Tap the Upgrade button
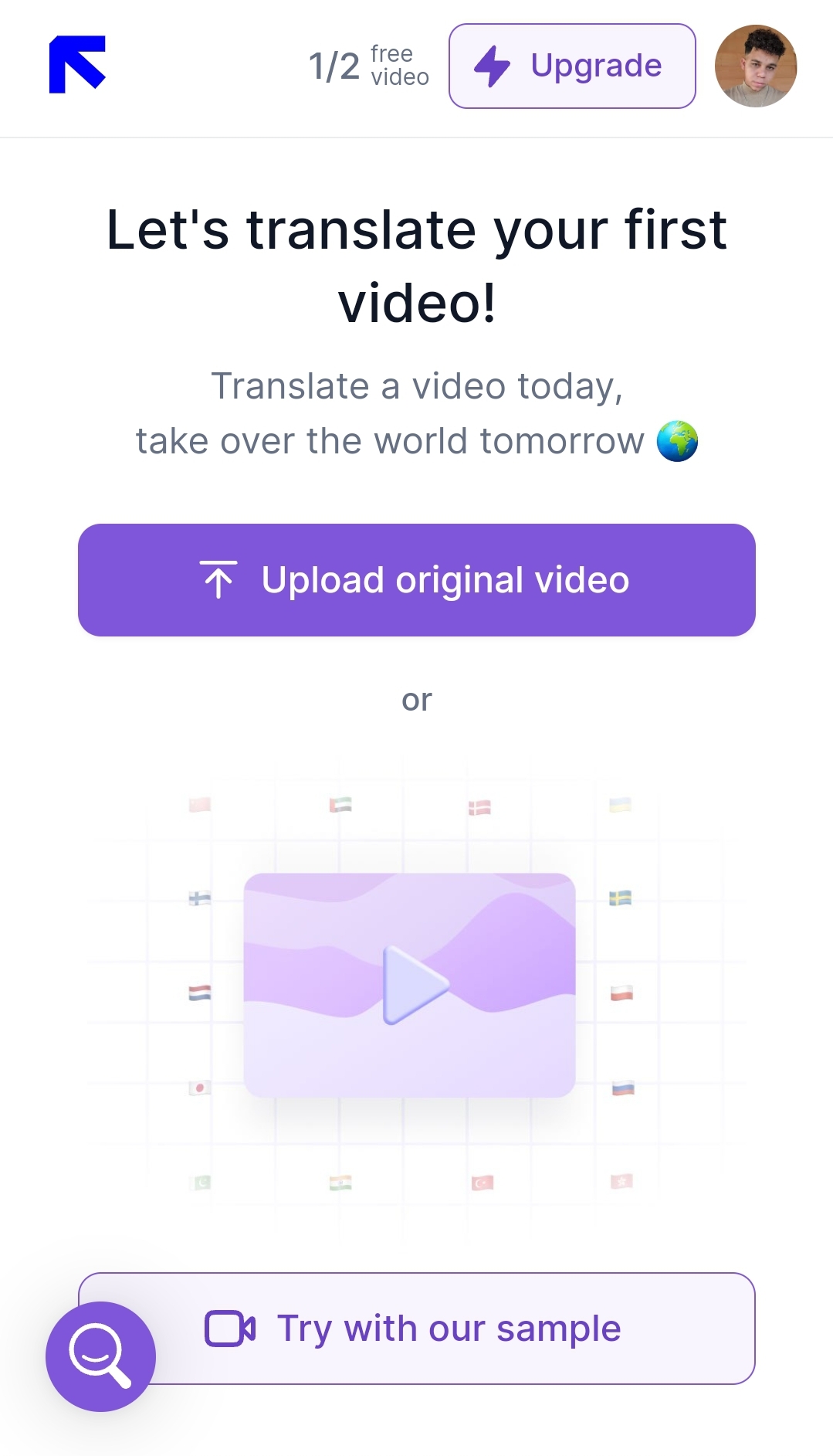The image size is (833, 1456). [x=572, y=66]
